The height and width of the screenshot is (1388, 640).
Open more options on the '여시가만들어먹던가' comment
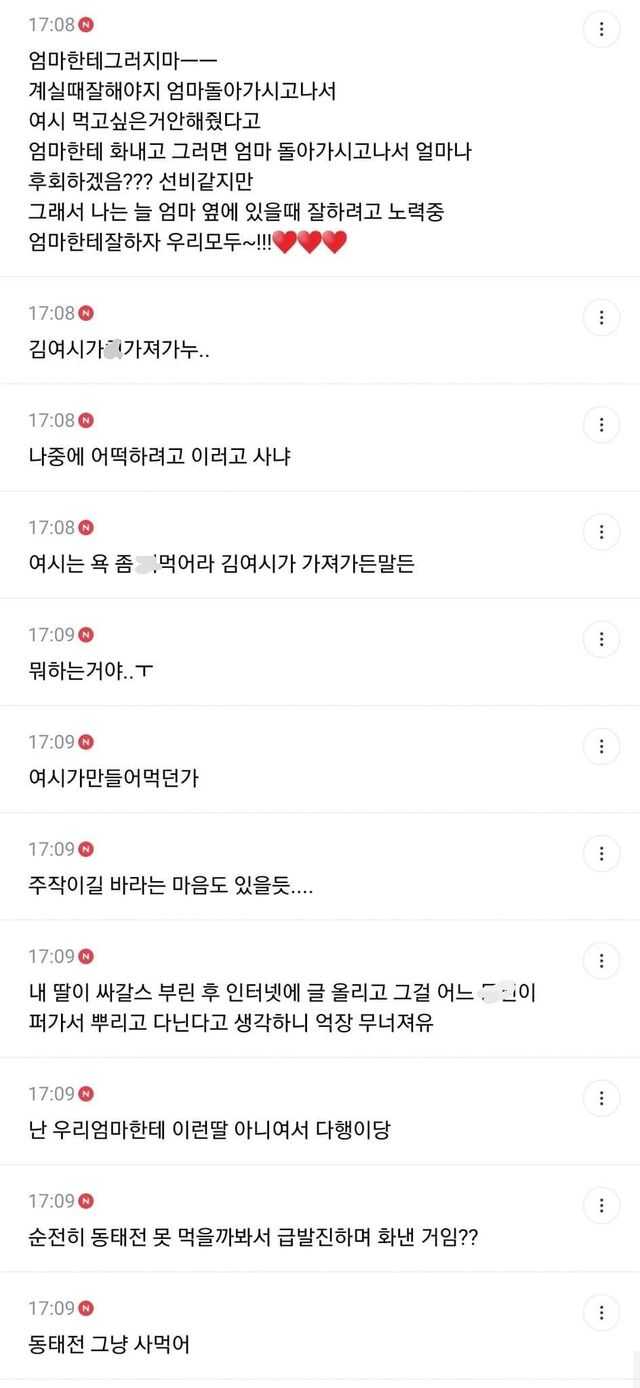(x=601, y=746)
